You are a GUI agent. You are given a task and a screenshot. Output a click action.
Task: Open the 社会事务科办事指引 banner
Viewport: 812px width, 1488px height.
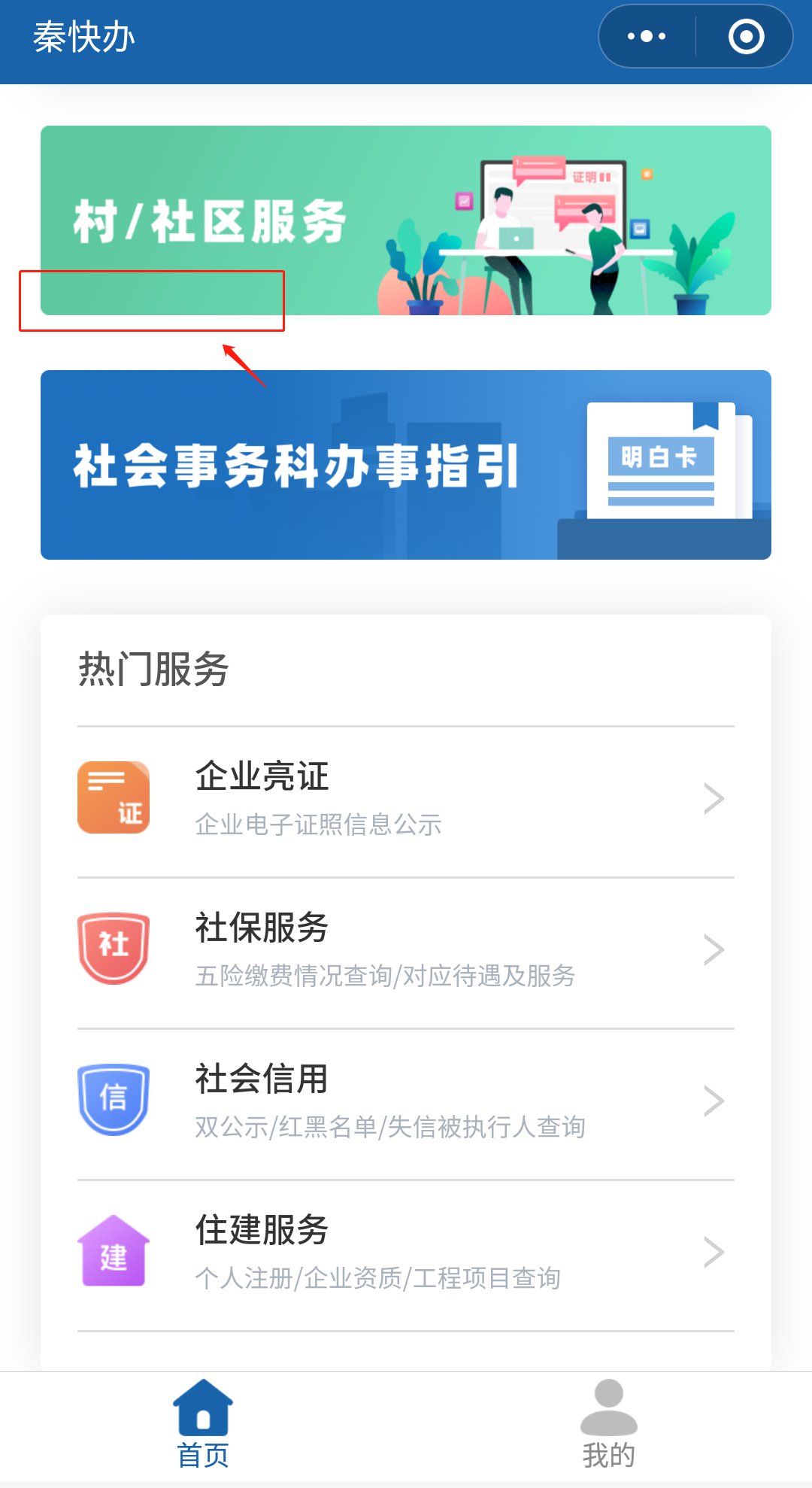[406, 465]
